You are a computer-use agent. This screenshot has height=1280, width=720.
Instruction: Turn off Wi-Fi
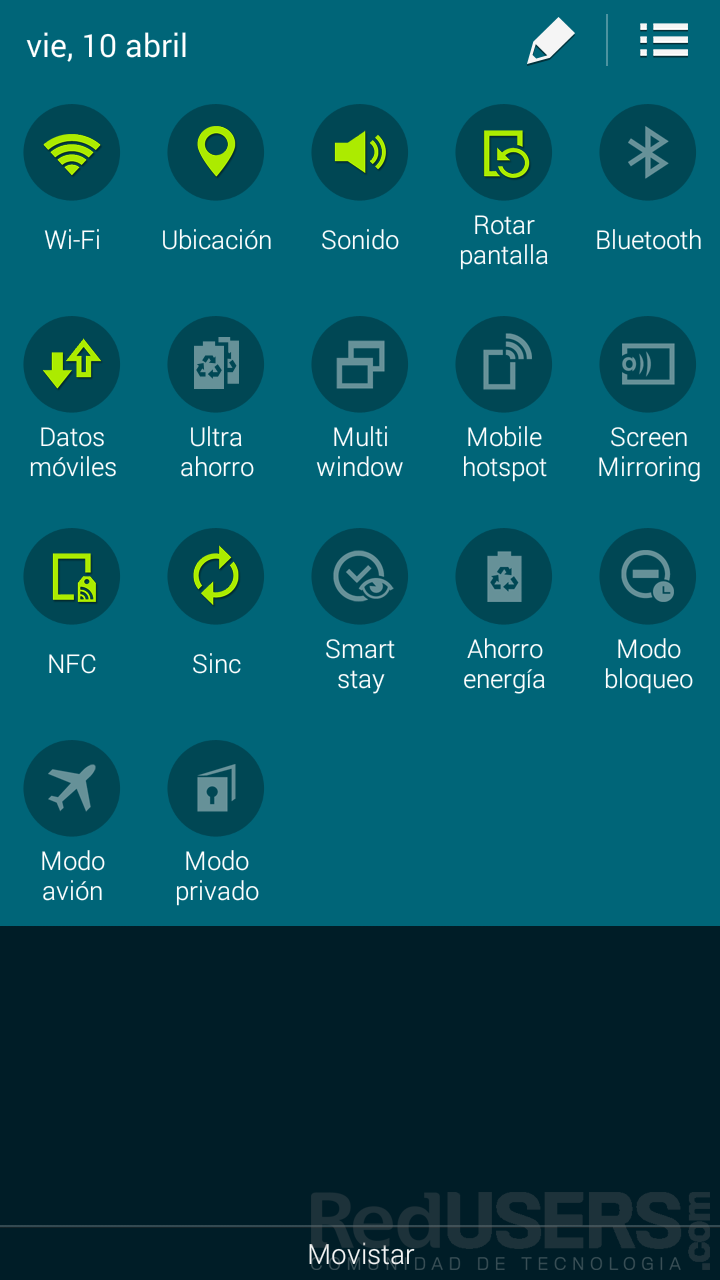[x=72, y=153]
